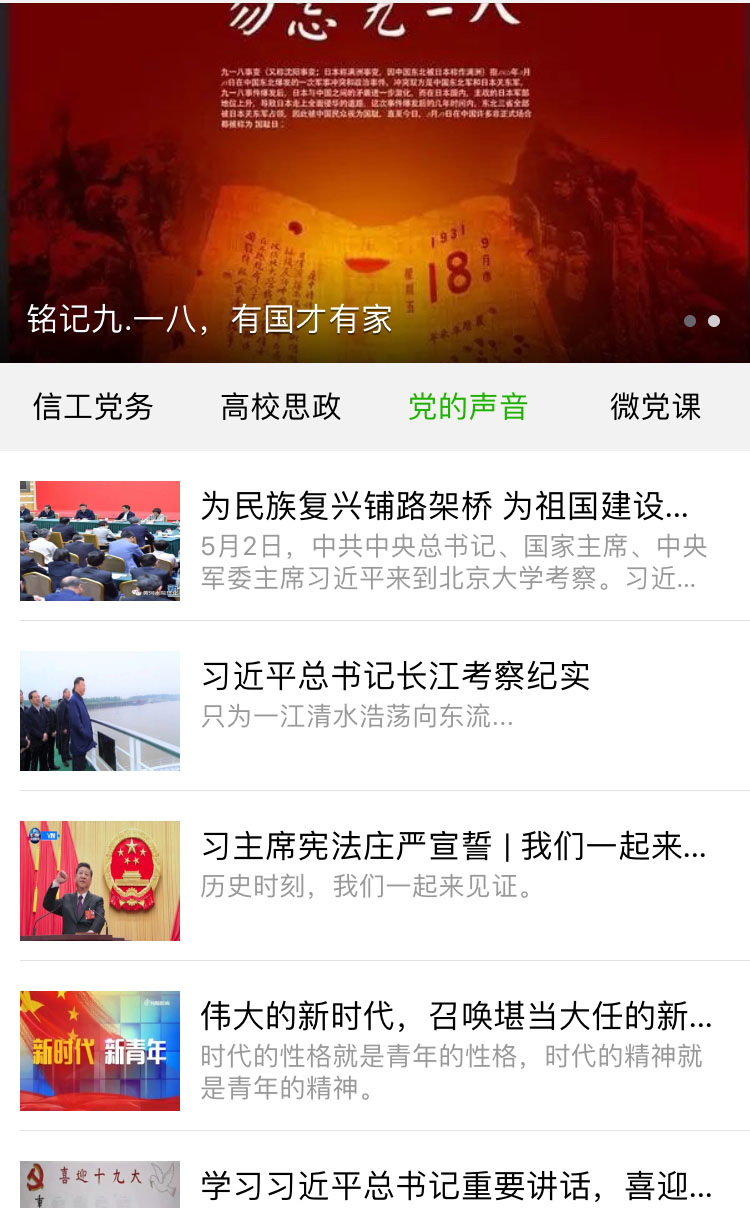
Task: Open the 铭记九.一八 banner article
Action: point(375,180)
